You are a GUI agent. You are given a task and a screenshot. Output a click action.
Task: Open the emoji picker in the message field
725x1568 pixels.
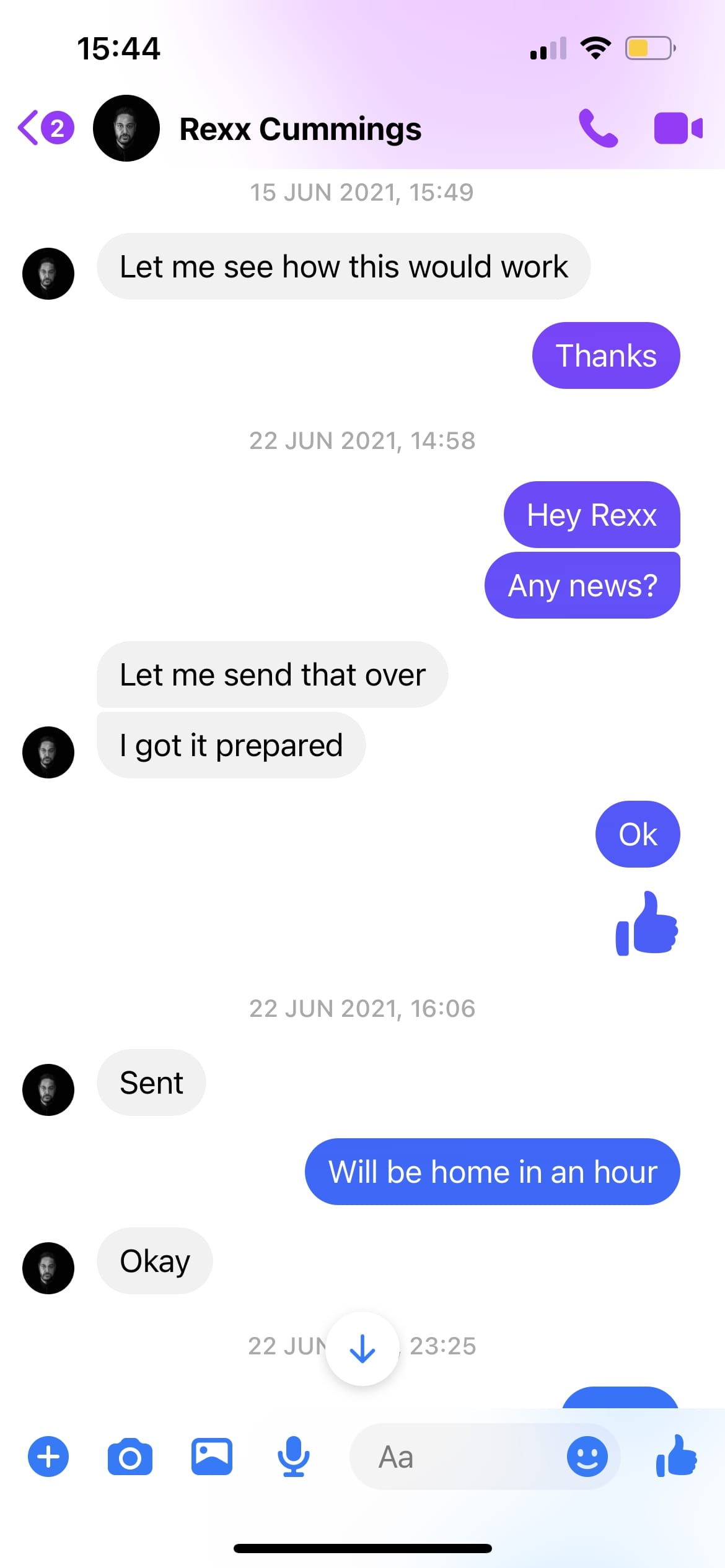click(x=587, y=1457)
